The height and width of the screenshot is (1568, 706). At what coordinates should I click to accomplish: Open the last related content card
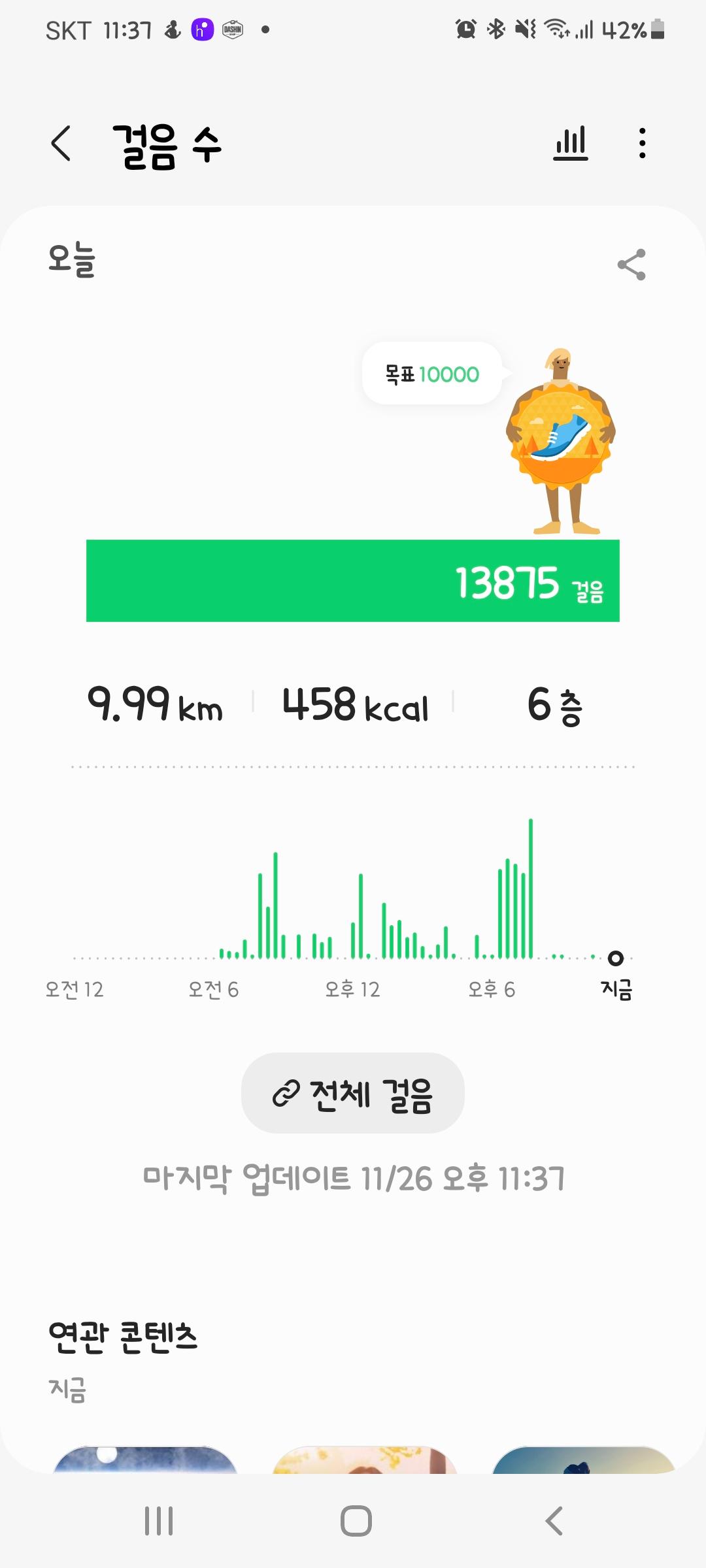[x=583, y=1461]
